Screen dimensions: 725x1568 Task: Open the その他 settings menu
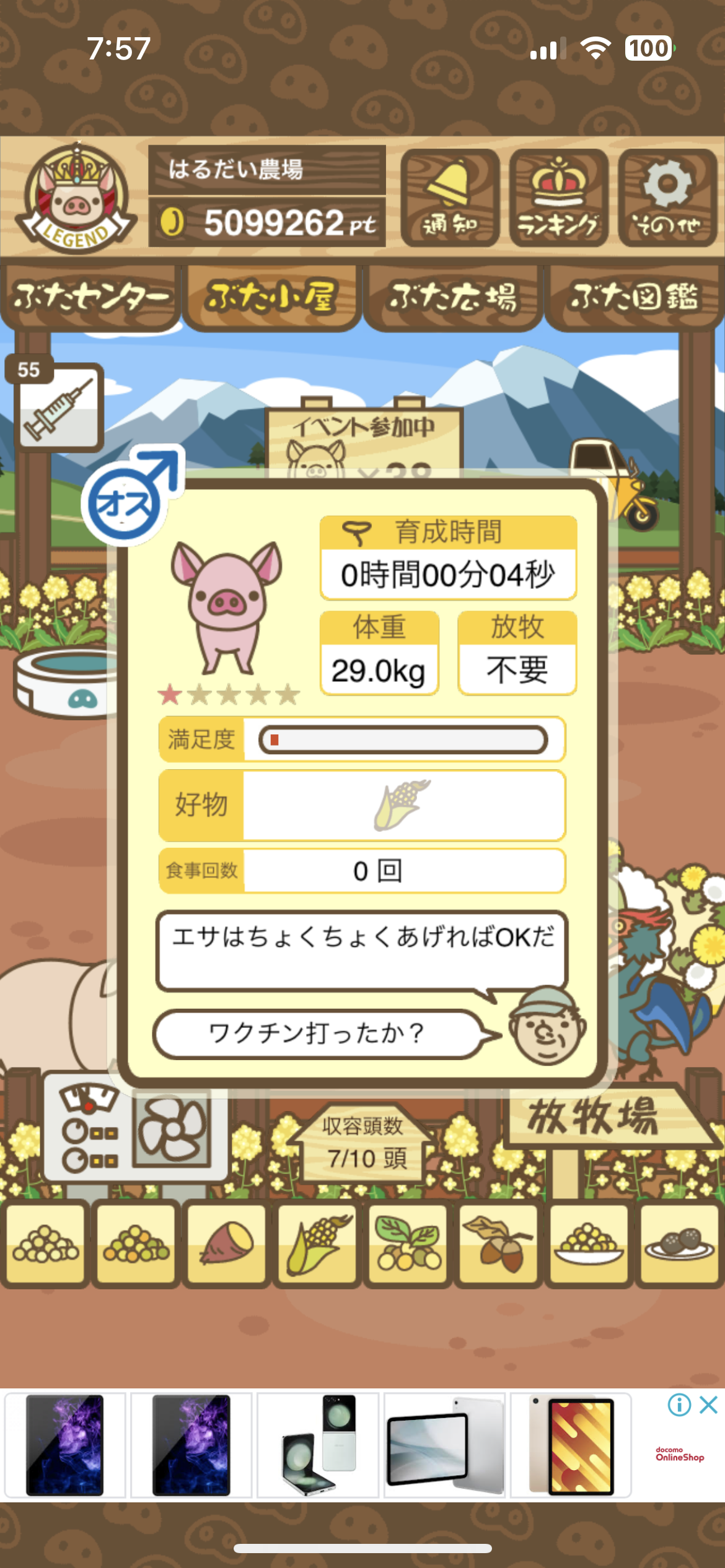click(667, 198)
